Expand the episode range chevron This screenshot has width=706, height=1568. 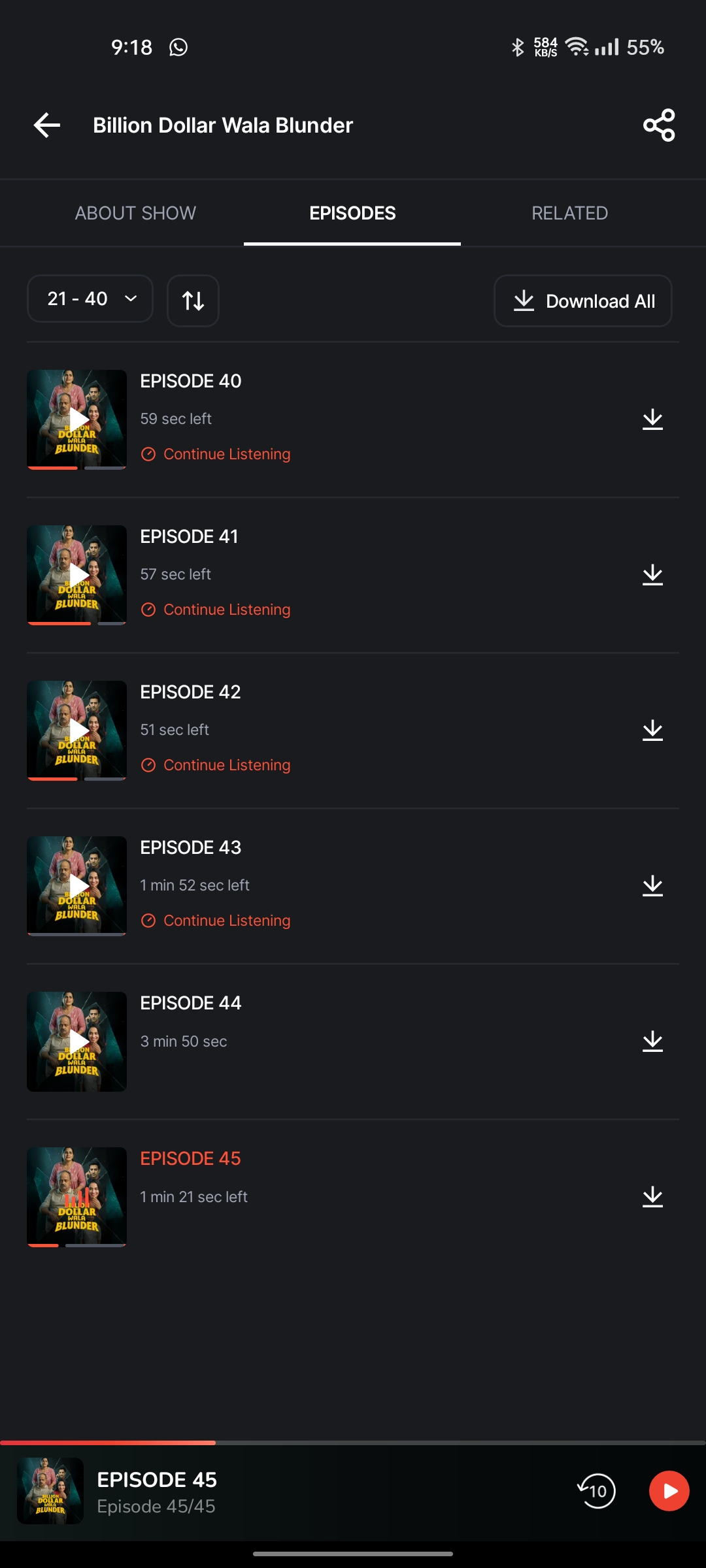click(129, 299)
